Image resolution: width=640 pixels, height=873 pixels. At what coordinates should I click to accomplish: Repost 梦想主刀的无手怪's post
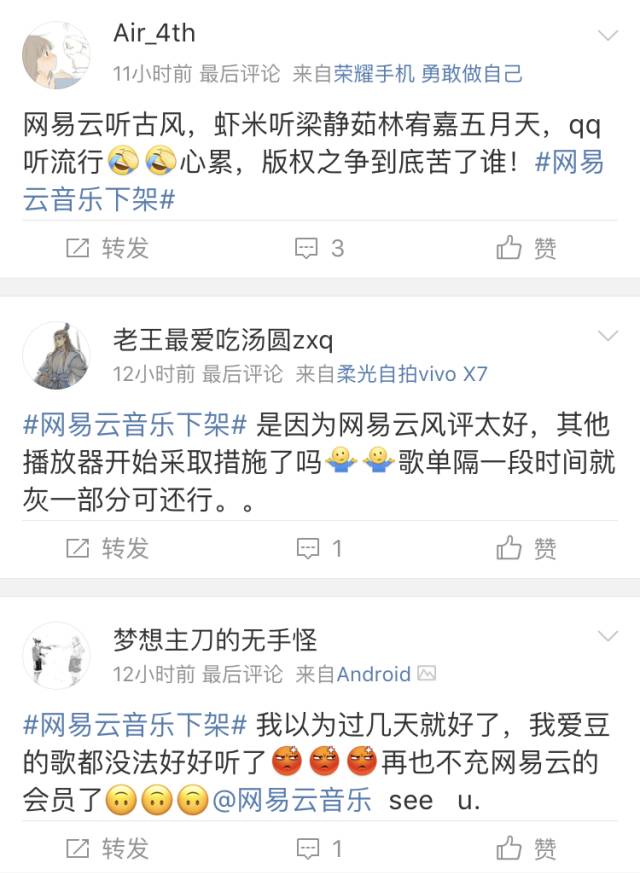coord(107,849)
